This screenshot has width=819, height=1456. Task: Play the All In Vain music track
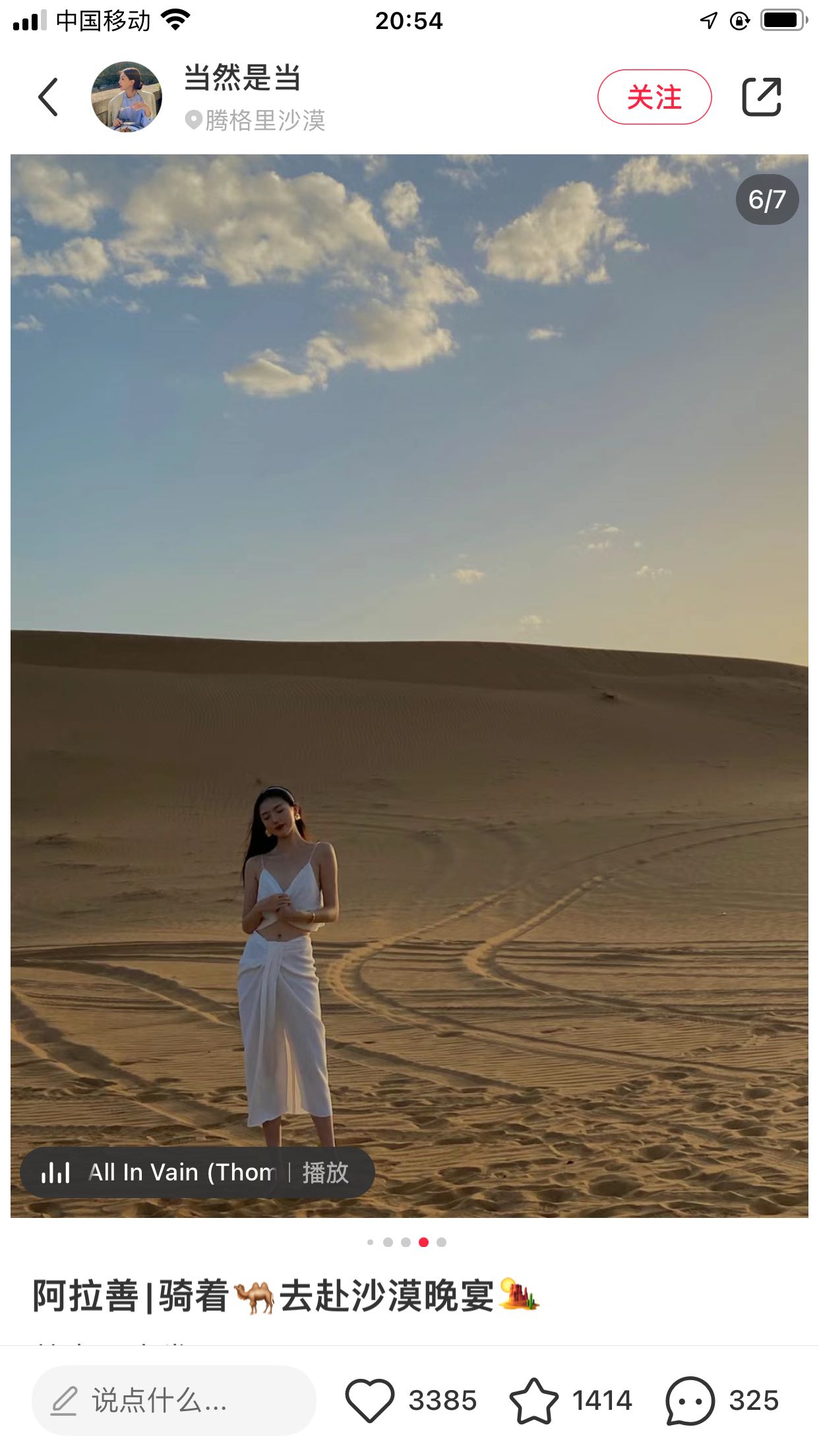(x=325, y=1172)
